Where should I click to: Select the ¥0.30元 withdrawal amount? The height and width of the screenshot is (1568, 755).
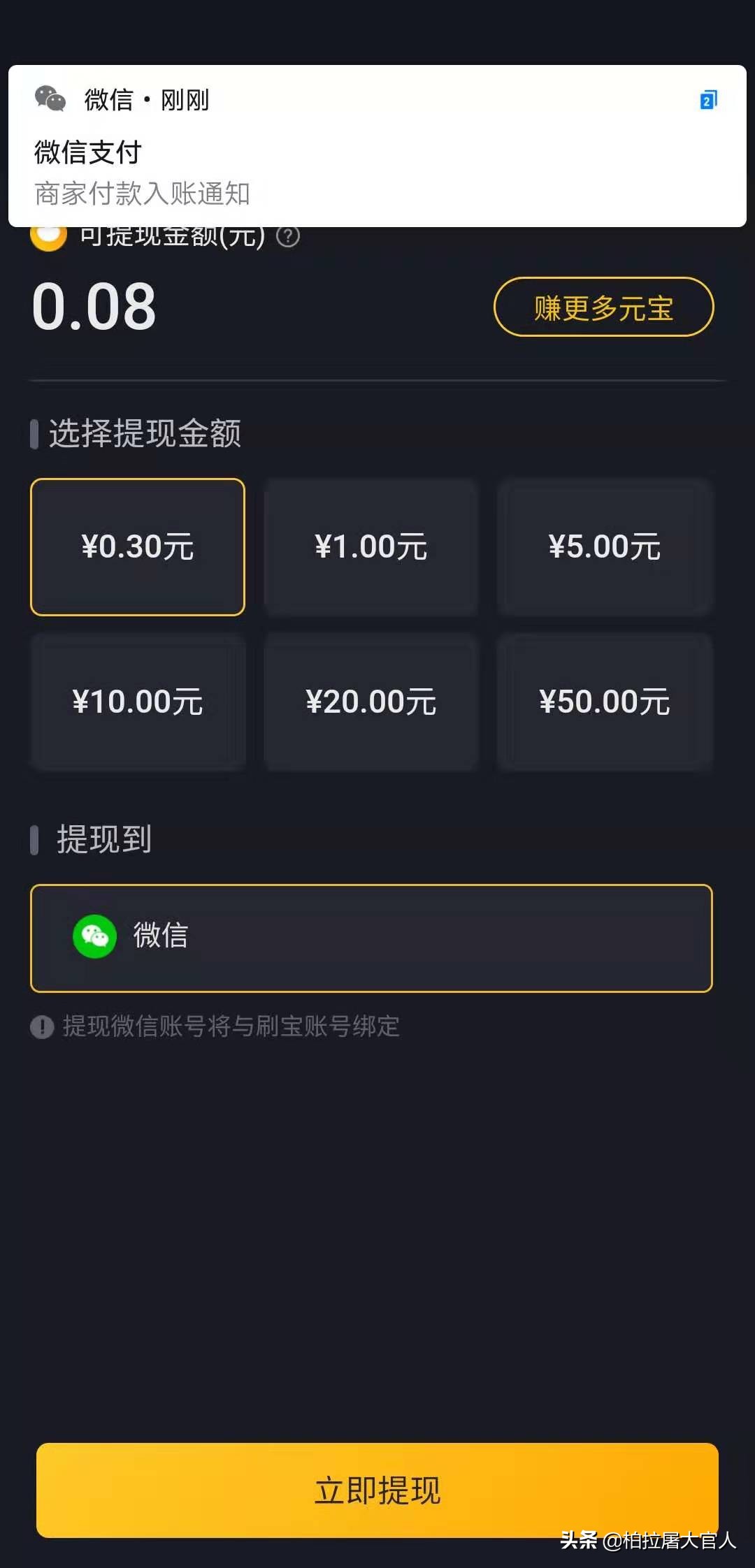138,547
